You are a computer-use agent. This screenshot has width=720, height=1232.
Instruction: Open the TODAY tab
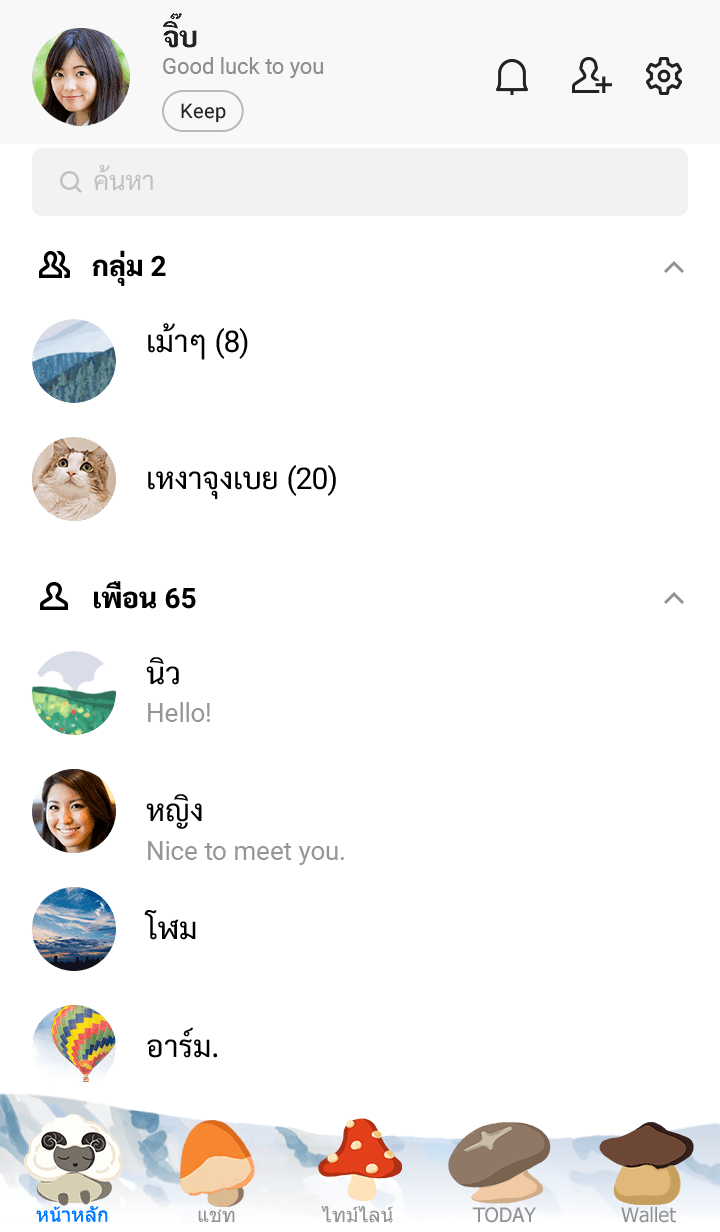[x=503, y=1170]
